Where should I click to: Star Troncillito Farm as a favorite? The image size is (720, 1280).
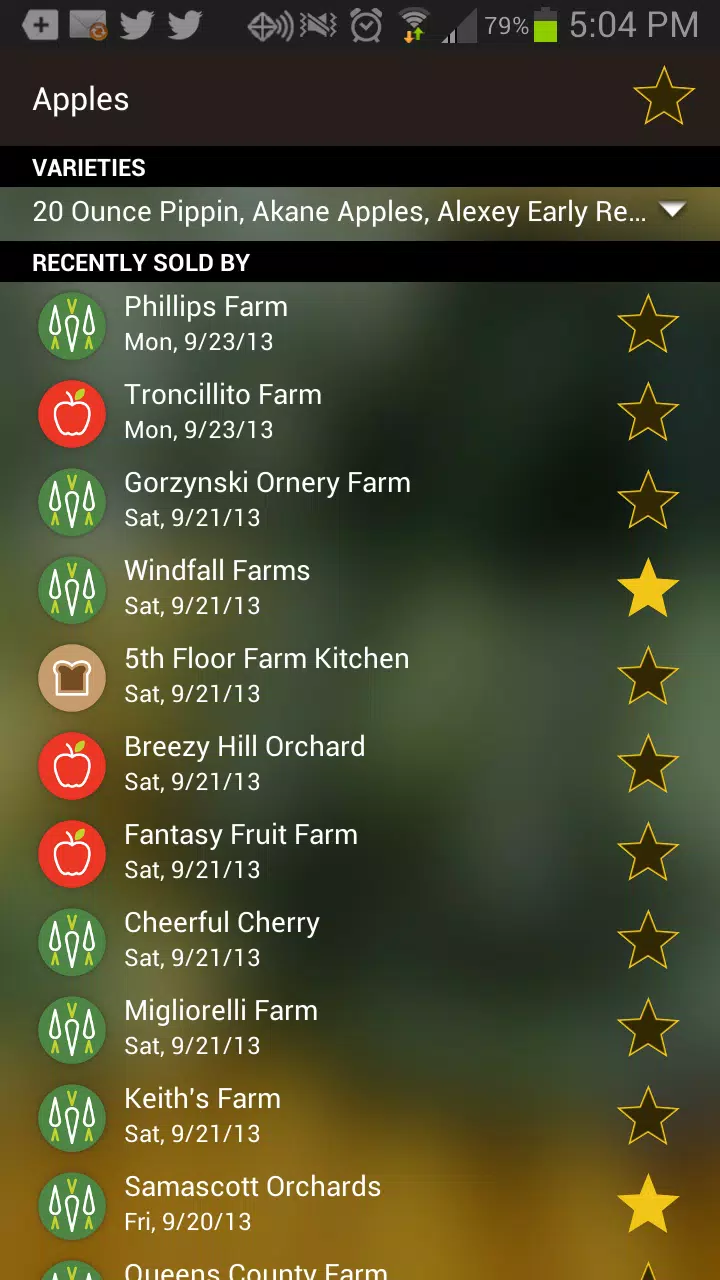click(x=647, y=412)
